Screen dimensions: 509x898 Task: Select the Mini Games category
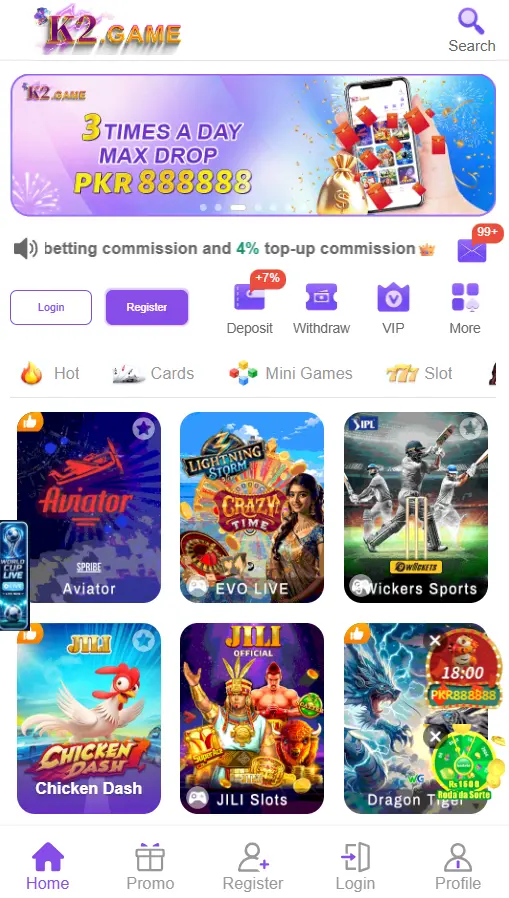pos(291,373)
